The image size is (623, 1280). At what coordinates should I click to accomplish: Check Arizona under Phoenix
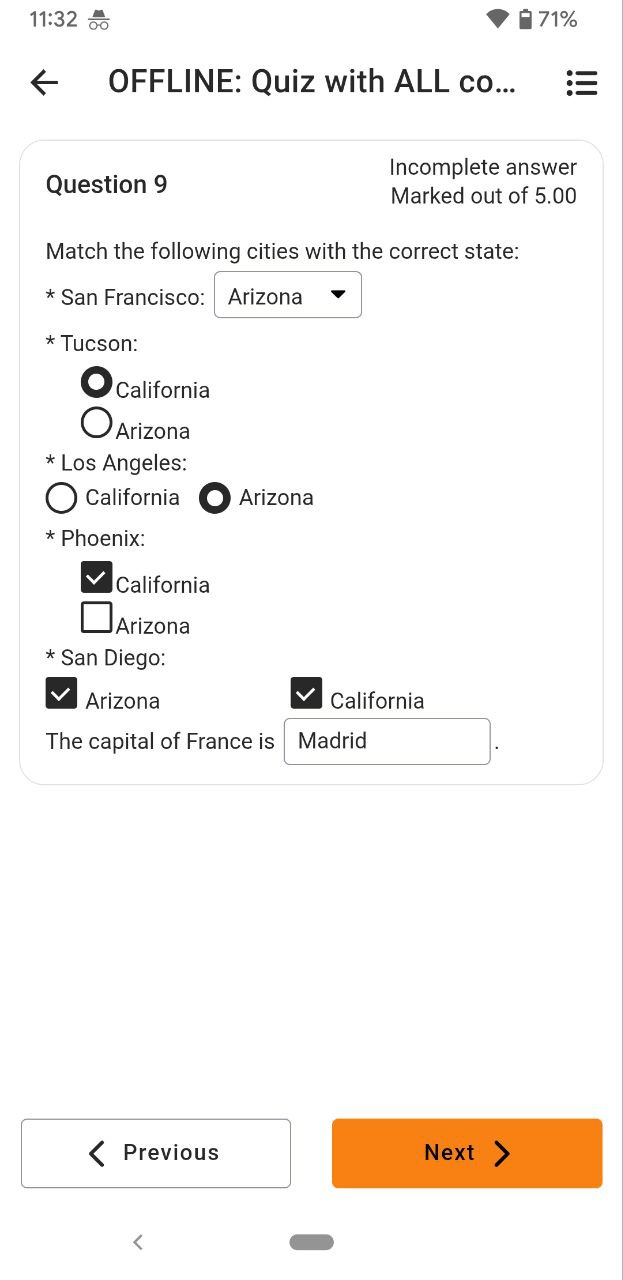pos(97,617)
